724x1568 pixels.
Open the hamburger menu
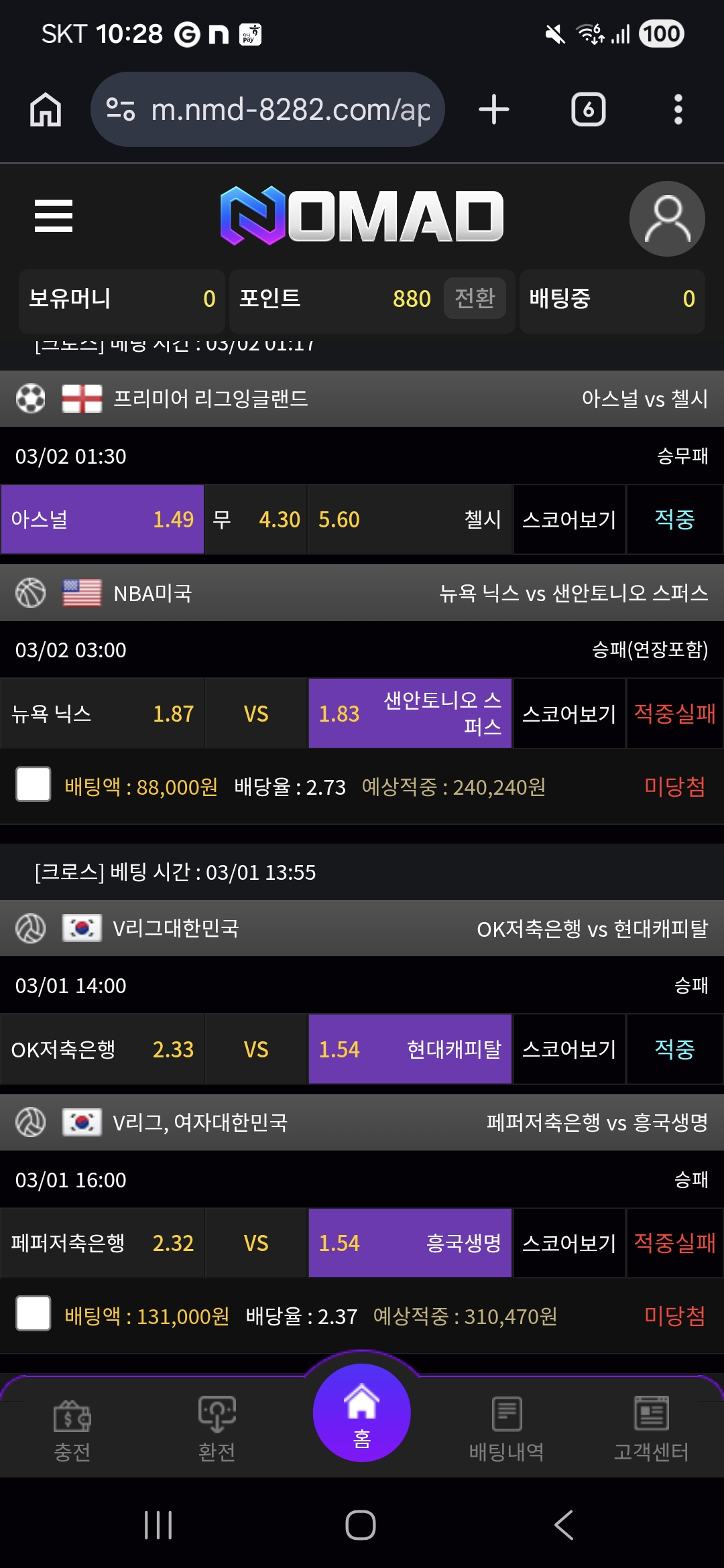coord(54,216)
